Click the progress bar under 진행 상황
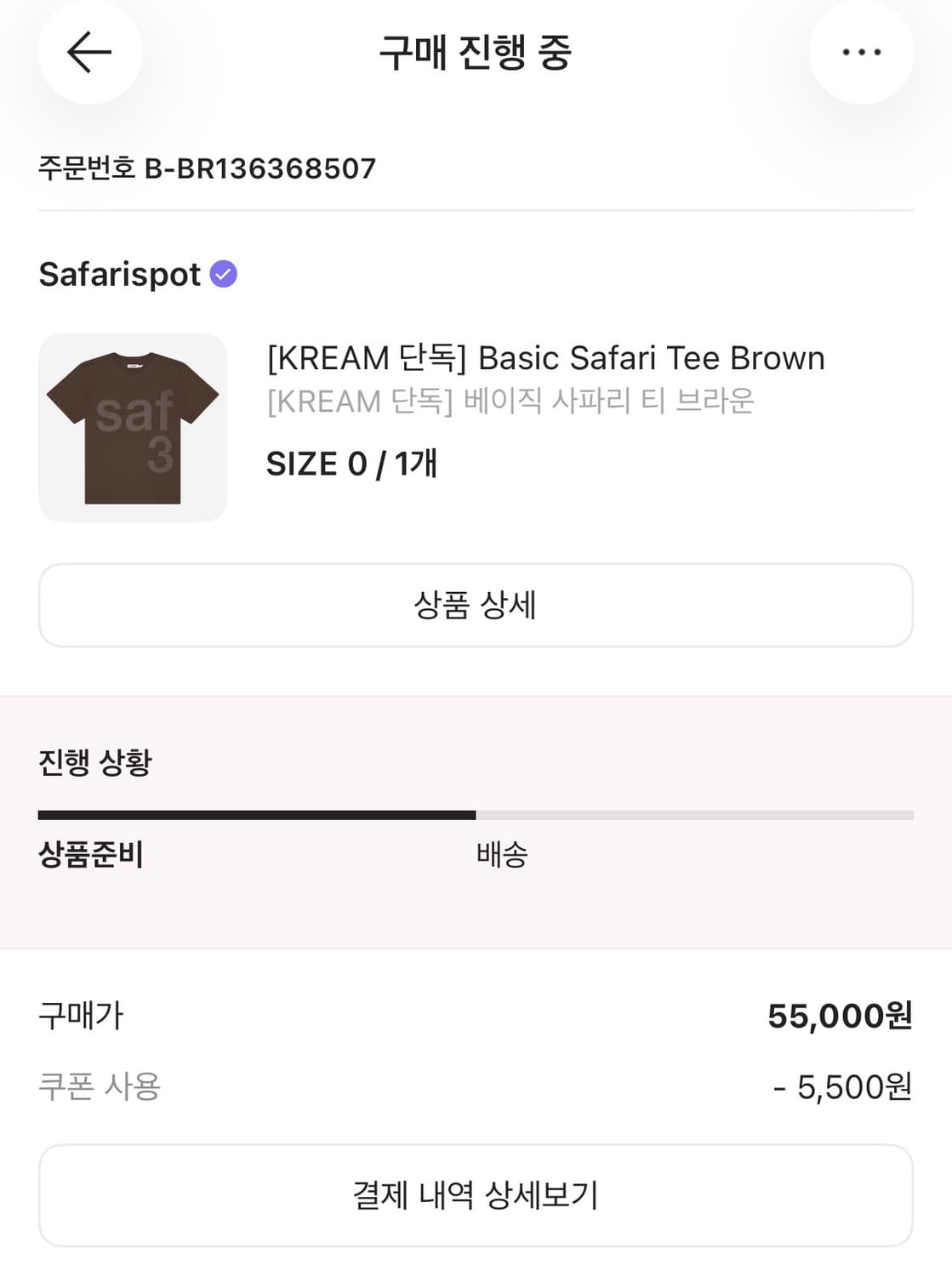 [x=476, y=816]
